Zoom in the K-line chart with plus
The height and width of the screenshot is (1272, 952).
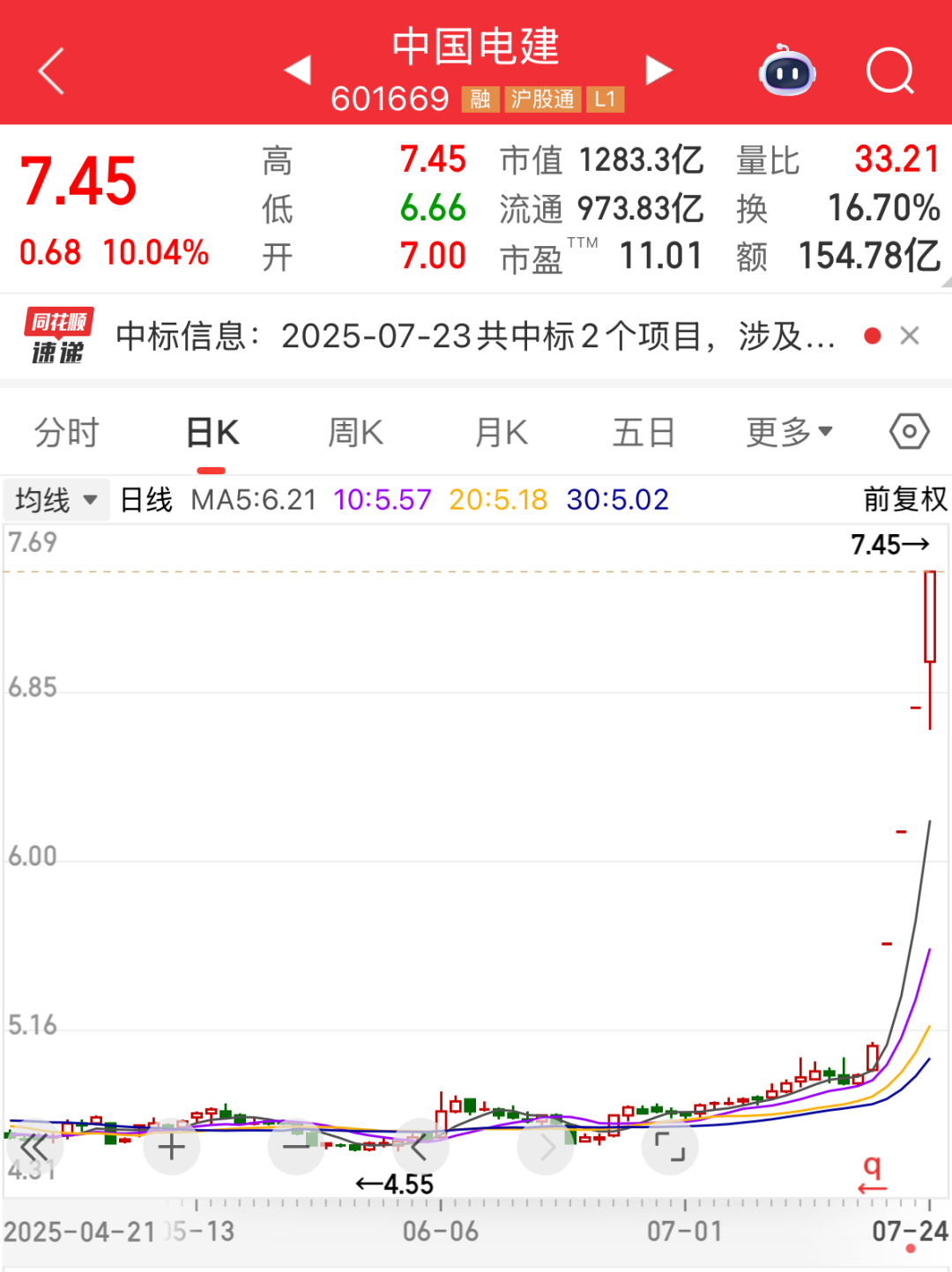(x=171, y=1147)
